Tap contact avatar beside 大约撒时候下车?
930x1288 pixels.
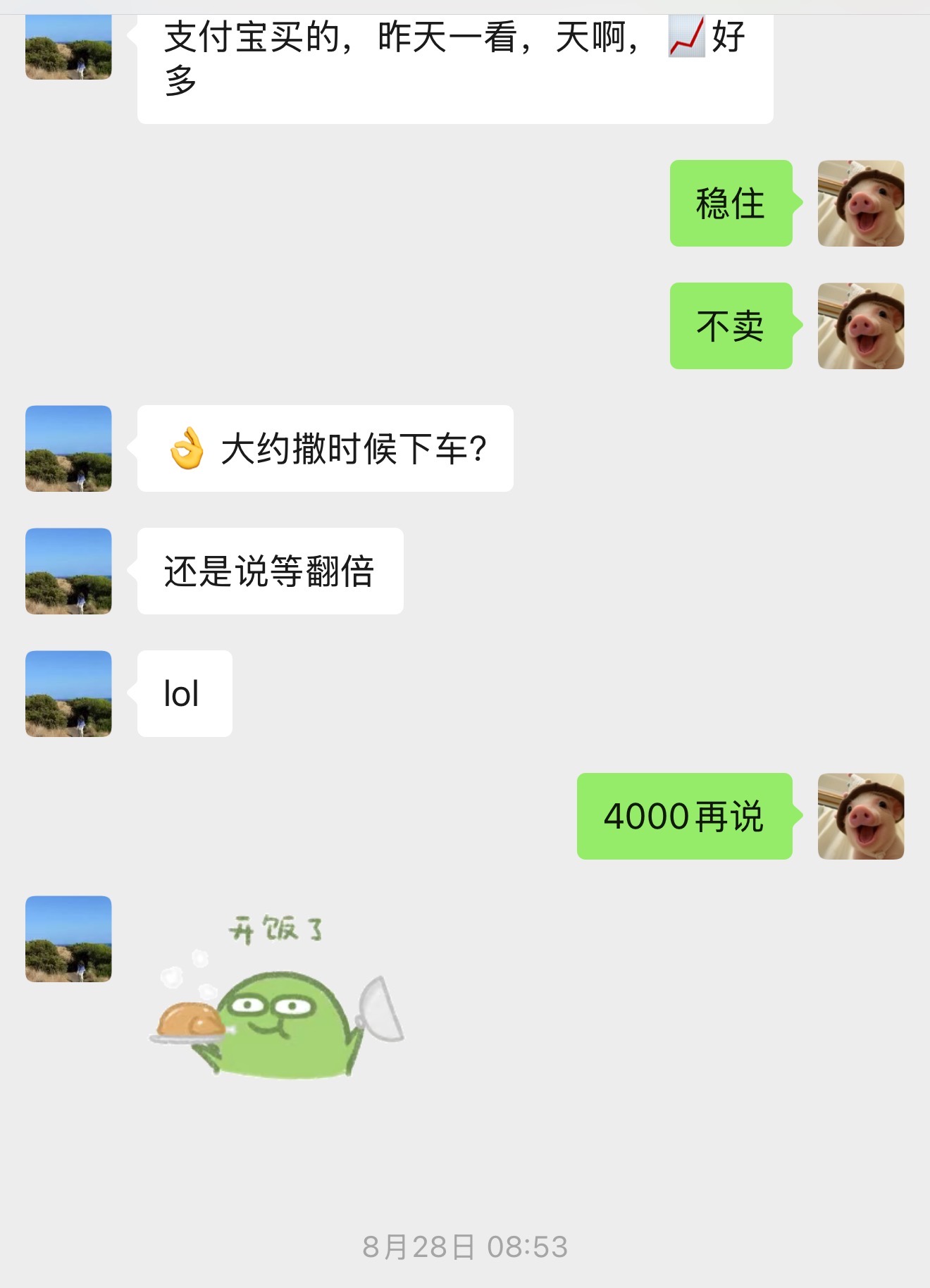click(68, 449)
